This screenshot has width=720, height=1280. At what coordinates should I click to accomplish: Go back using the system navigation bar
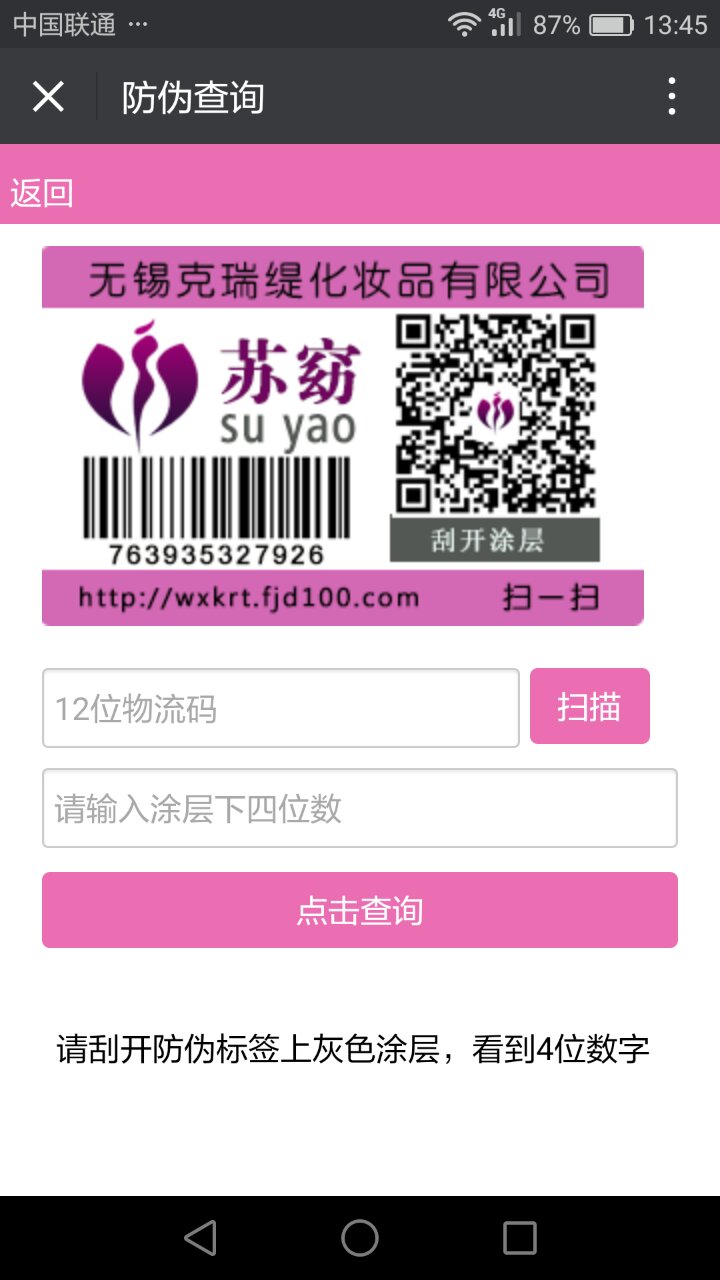(x=200, y=1238)
